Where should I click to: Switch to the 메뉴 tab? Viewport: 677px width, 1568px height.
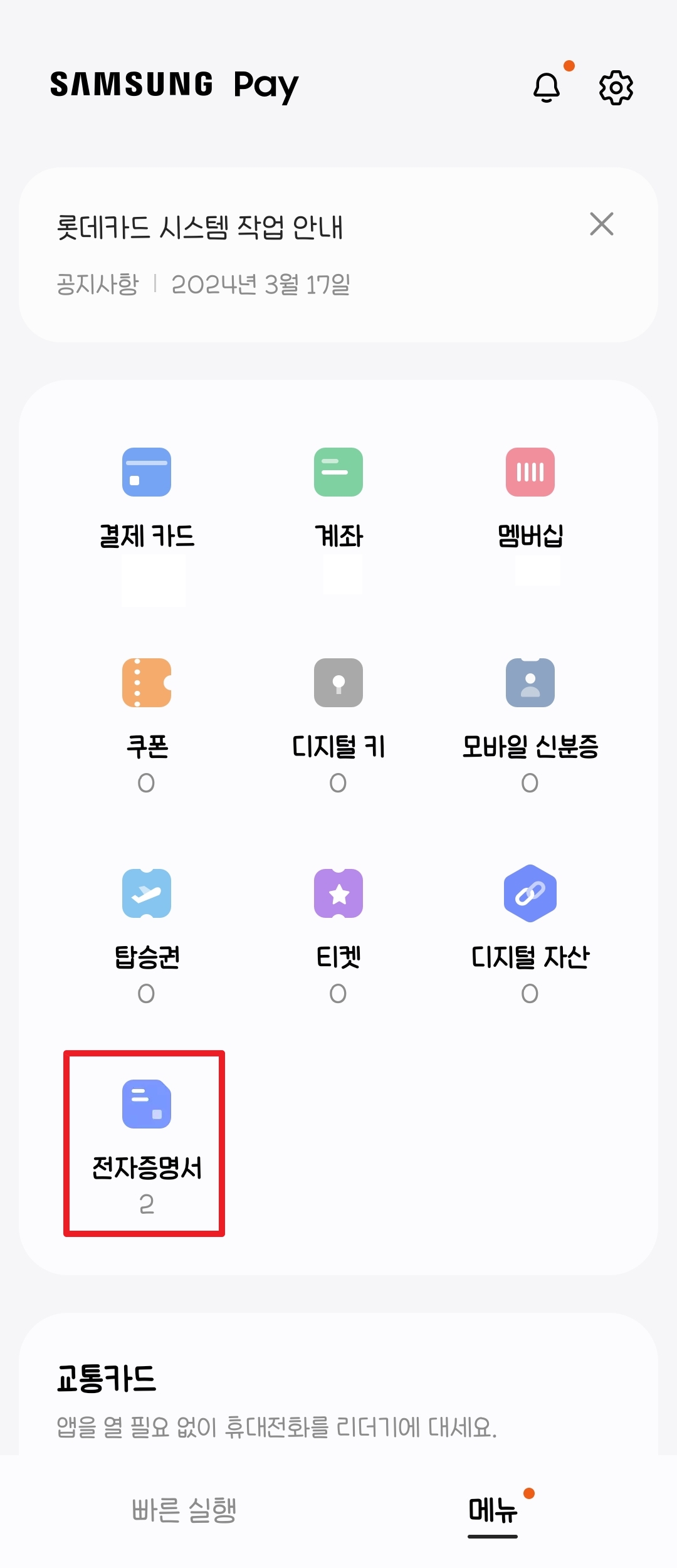(x=493, y=1510)
